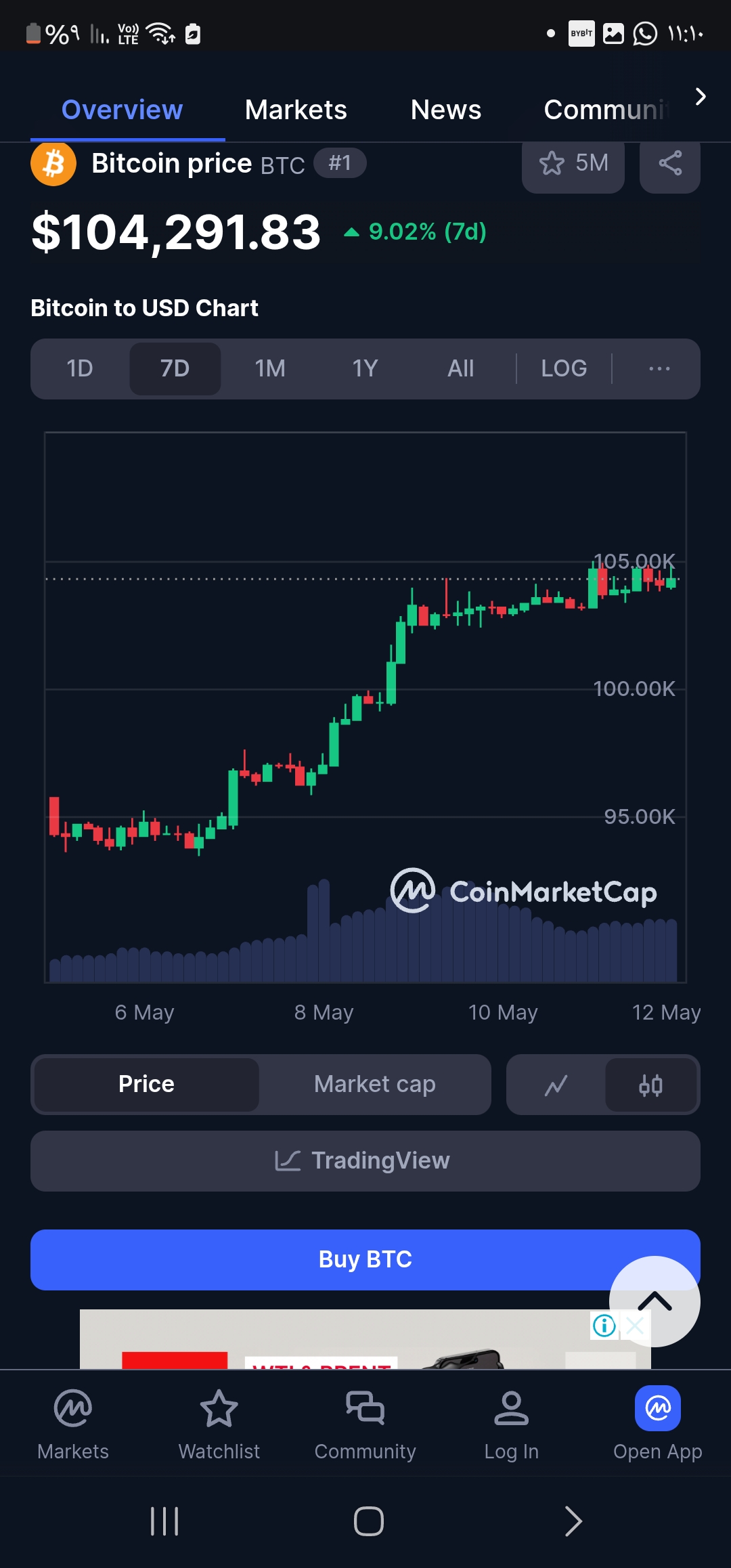Toggle the LOG scale option
The height and width of the screenshot is (1568, 731).
click(x=564, y=369)
